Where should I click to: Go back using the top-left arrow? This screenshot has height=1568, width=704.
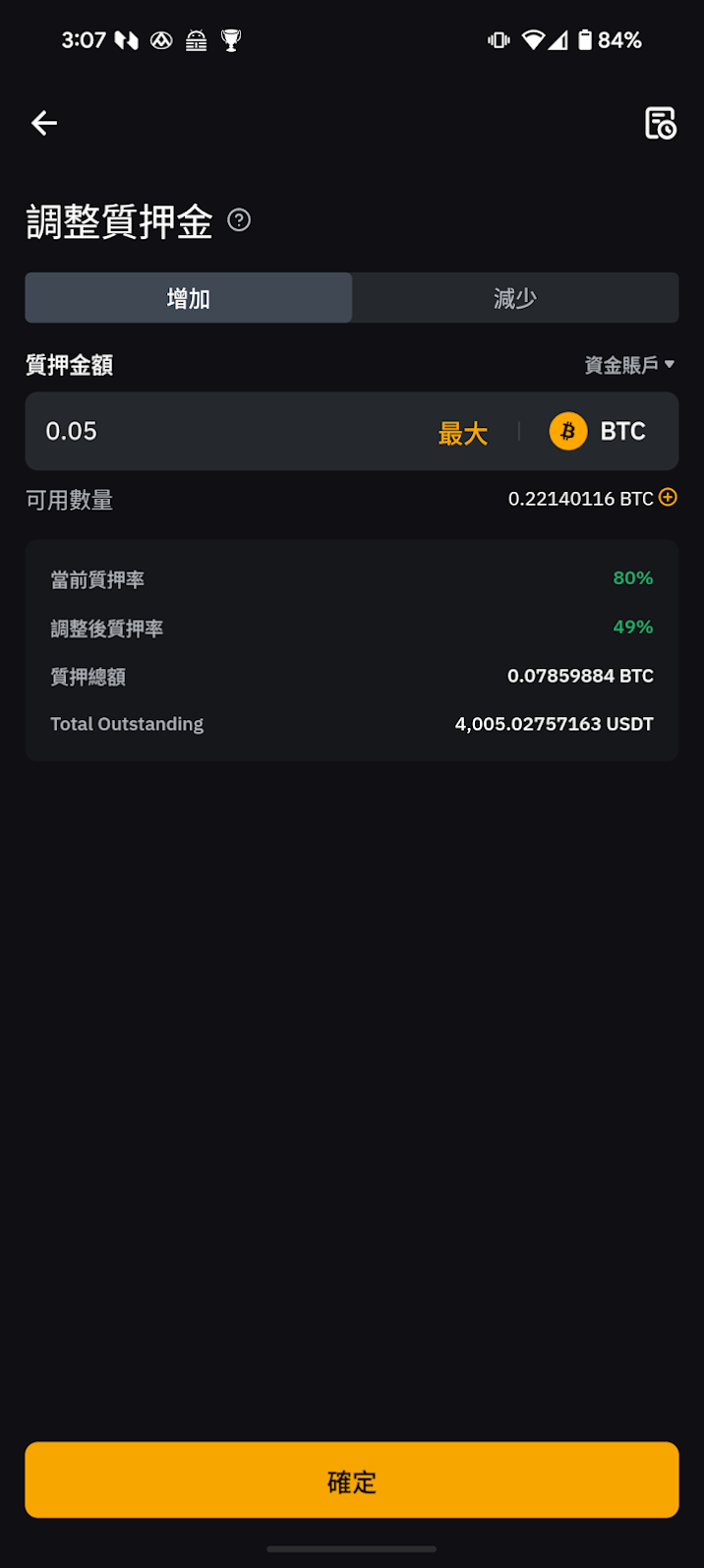(x=44, y=123)
